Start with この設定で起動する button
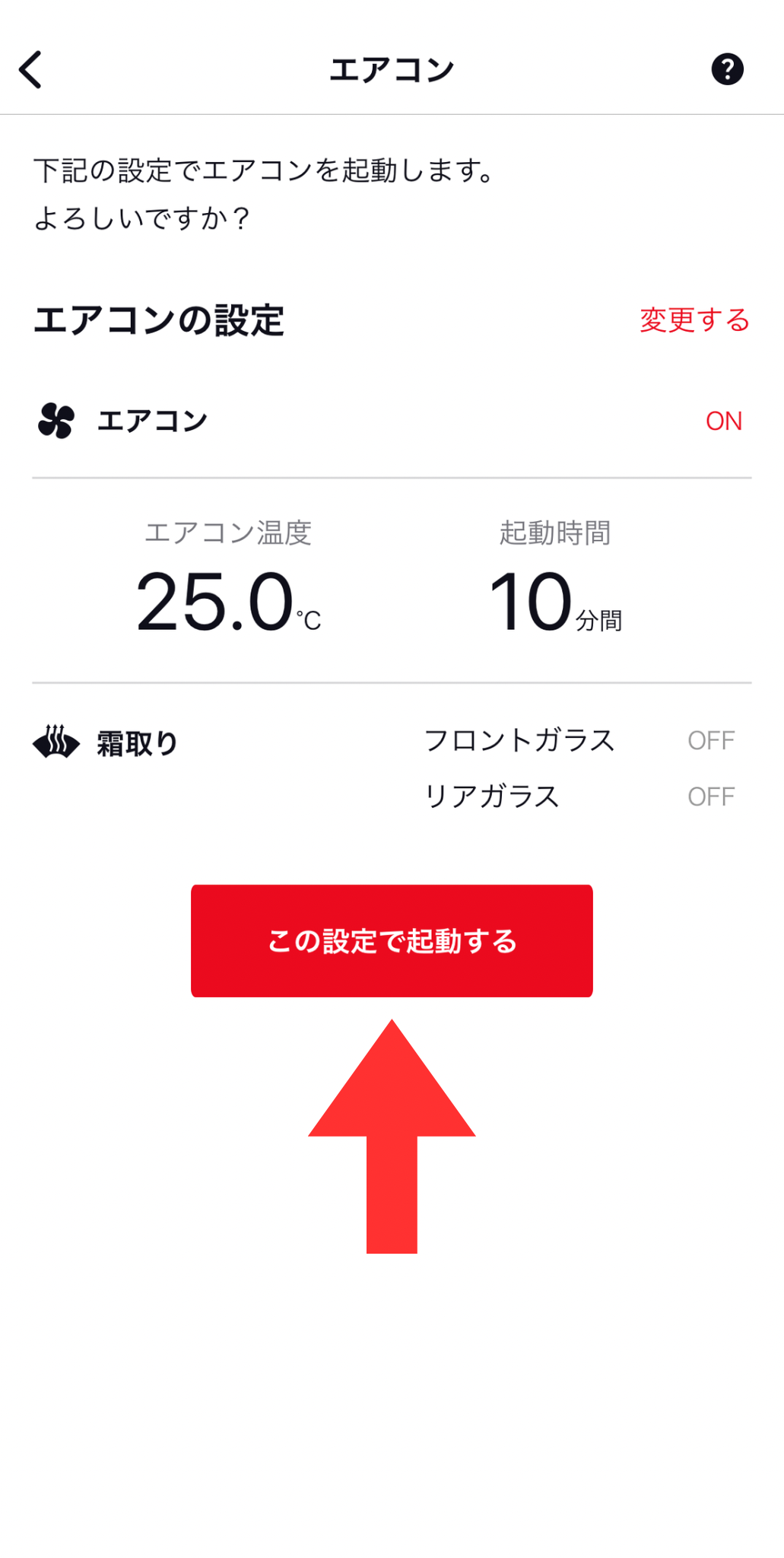 click(x=392, y=940)
